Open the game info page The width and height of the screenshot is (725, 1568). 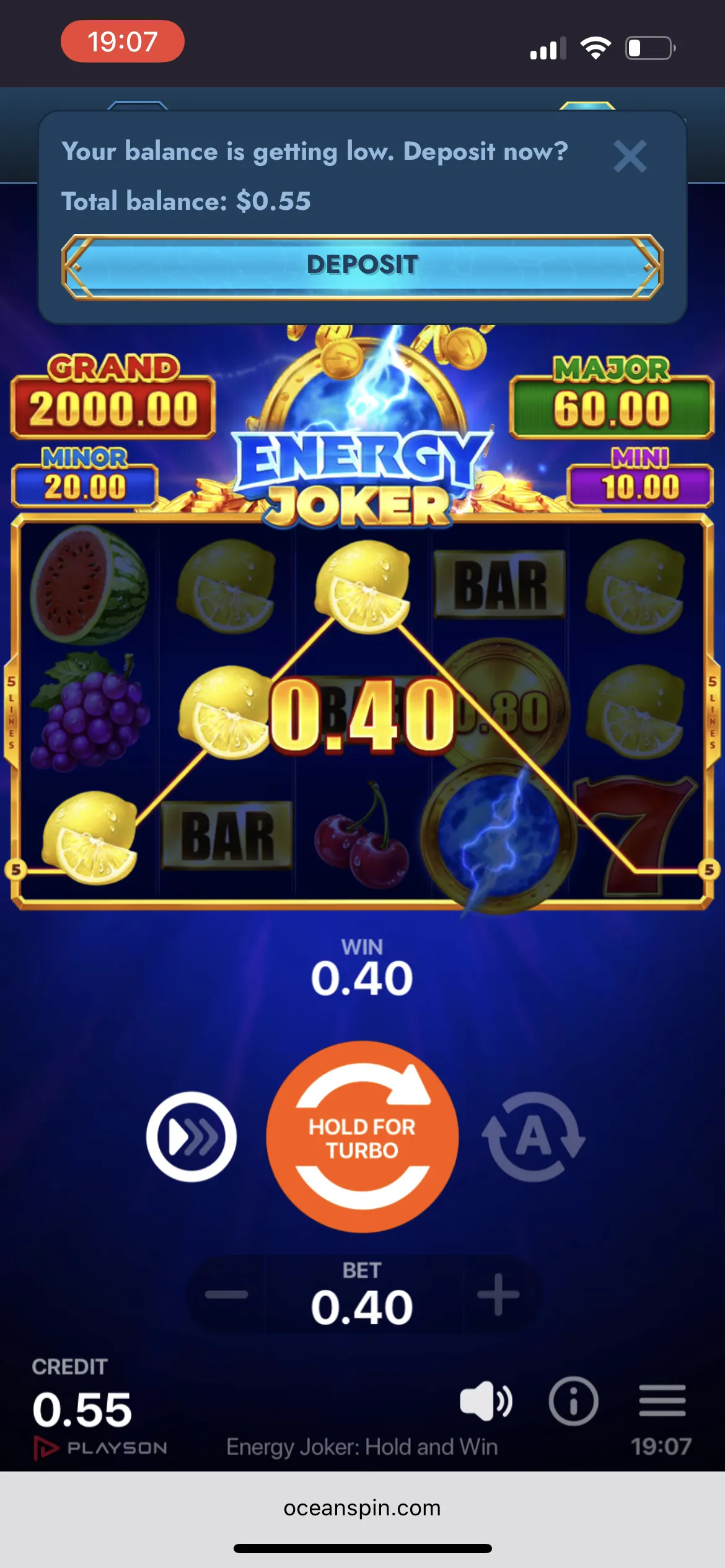tap(573, 1401)
